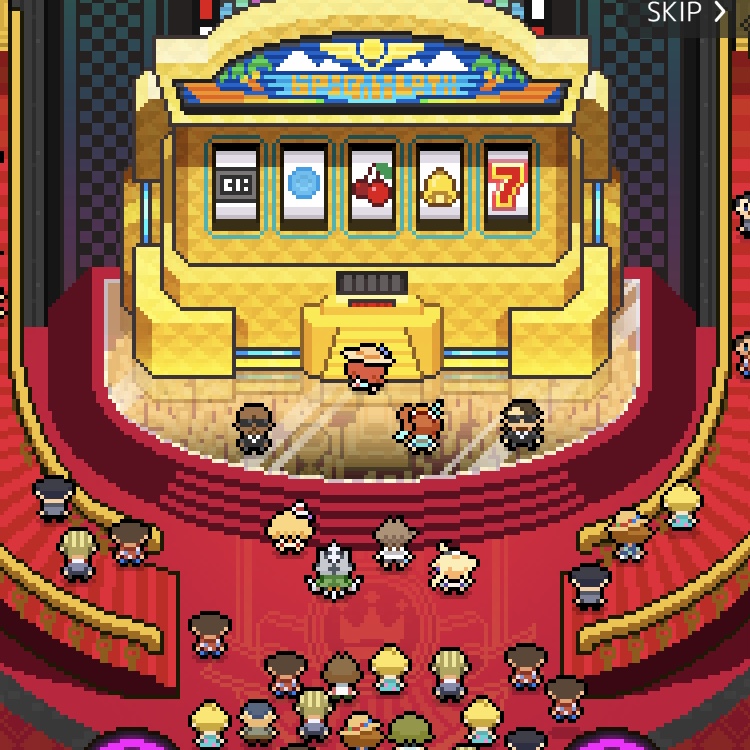Skip the cutscene with the SKIP button
750x750 pixels.
pos(688,13)
